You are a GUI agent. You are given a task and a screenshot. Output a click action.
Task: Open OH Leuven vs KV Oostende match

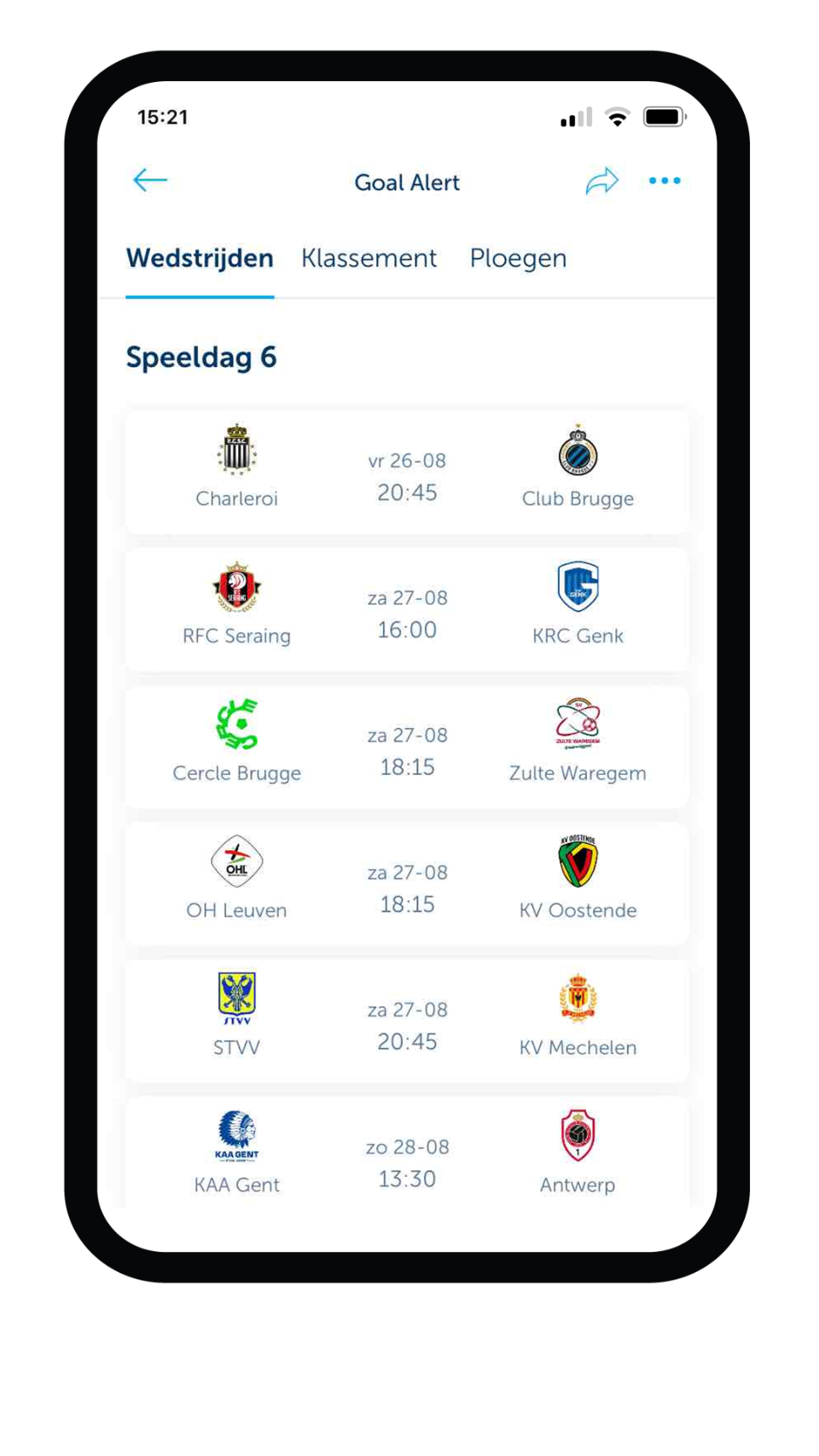coord(407,884)
